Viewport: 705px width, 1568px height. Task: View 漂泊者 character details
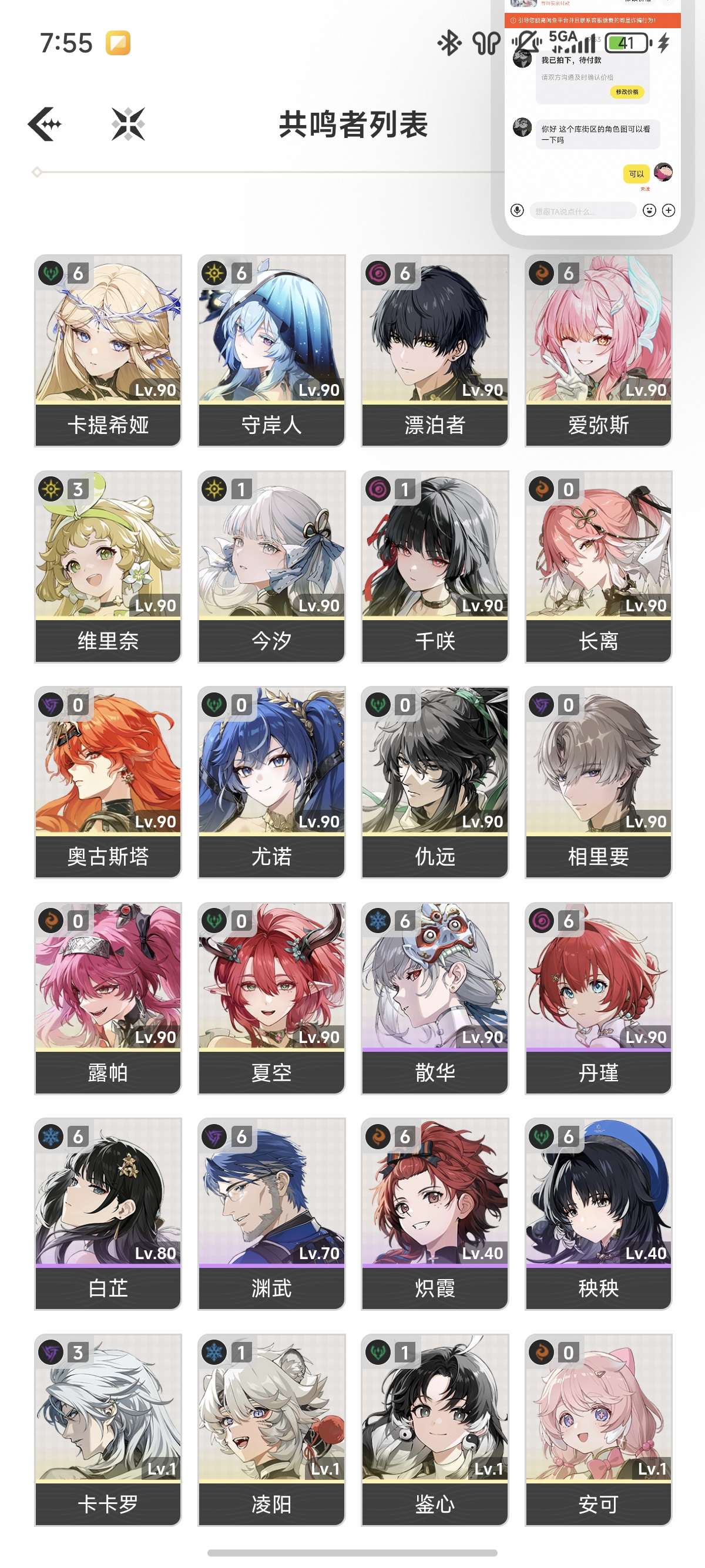pos(435,350)
